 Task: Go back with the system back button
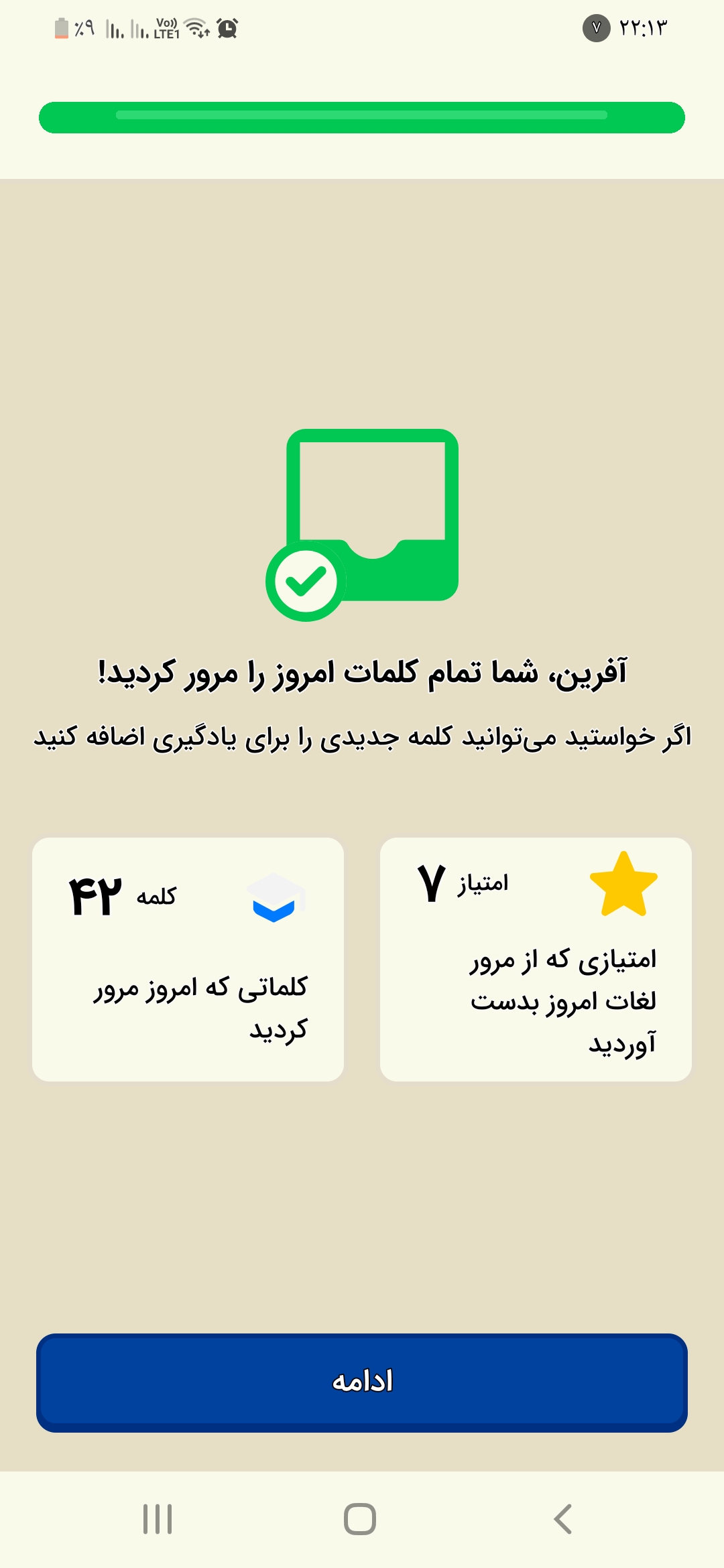coord(563,1519)
